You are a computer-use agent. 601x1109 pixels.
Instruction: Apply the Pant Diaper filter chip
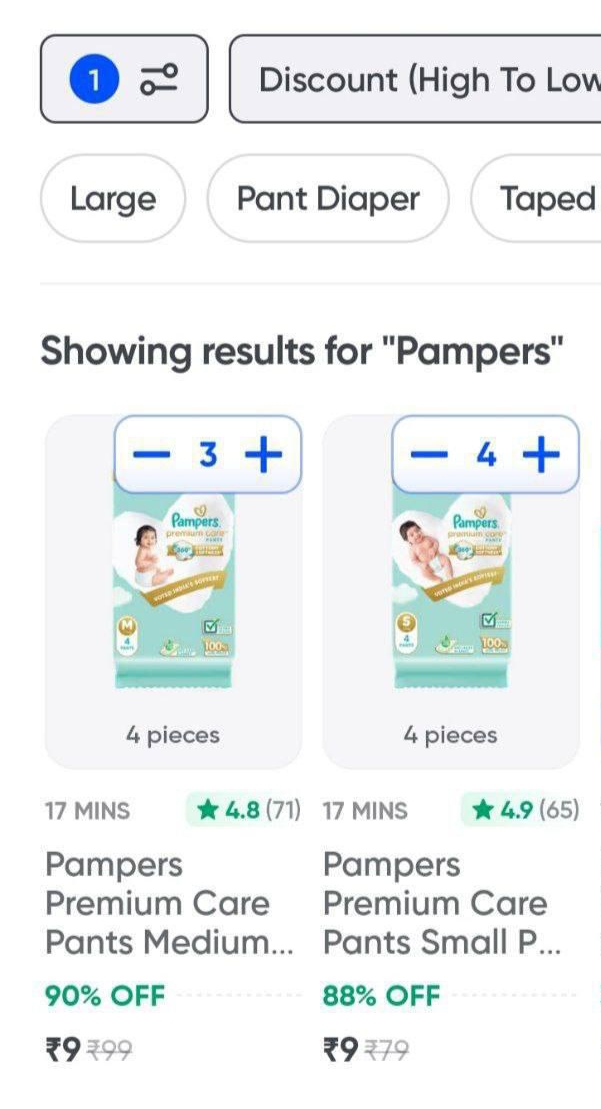[x=328, y=198]
